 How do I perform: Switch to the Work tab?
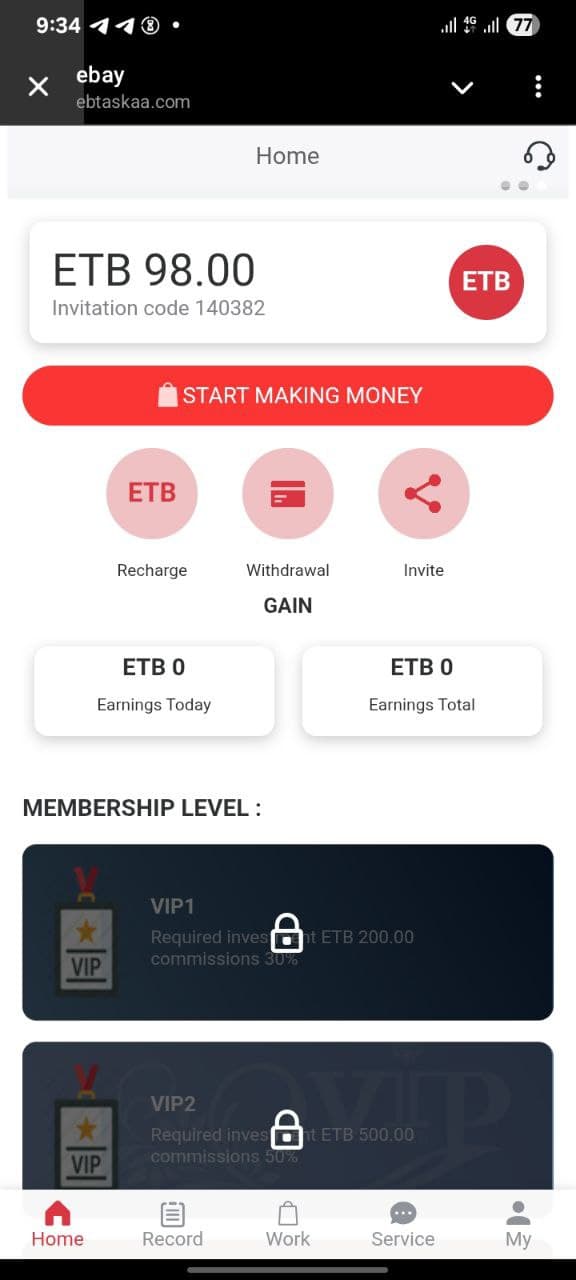click(x=288, y=1225)
